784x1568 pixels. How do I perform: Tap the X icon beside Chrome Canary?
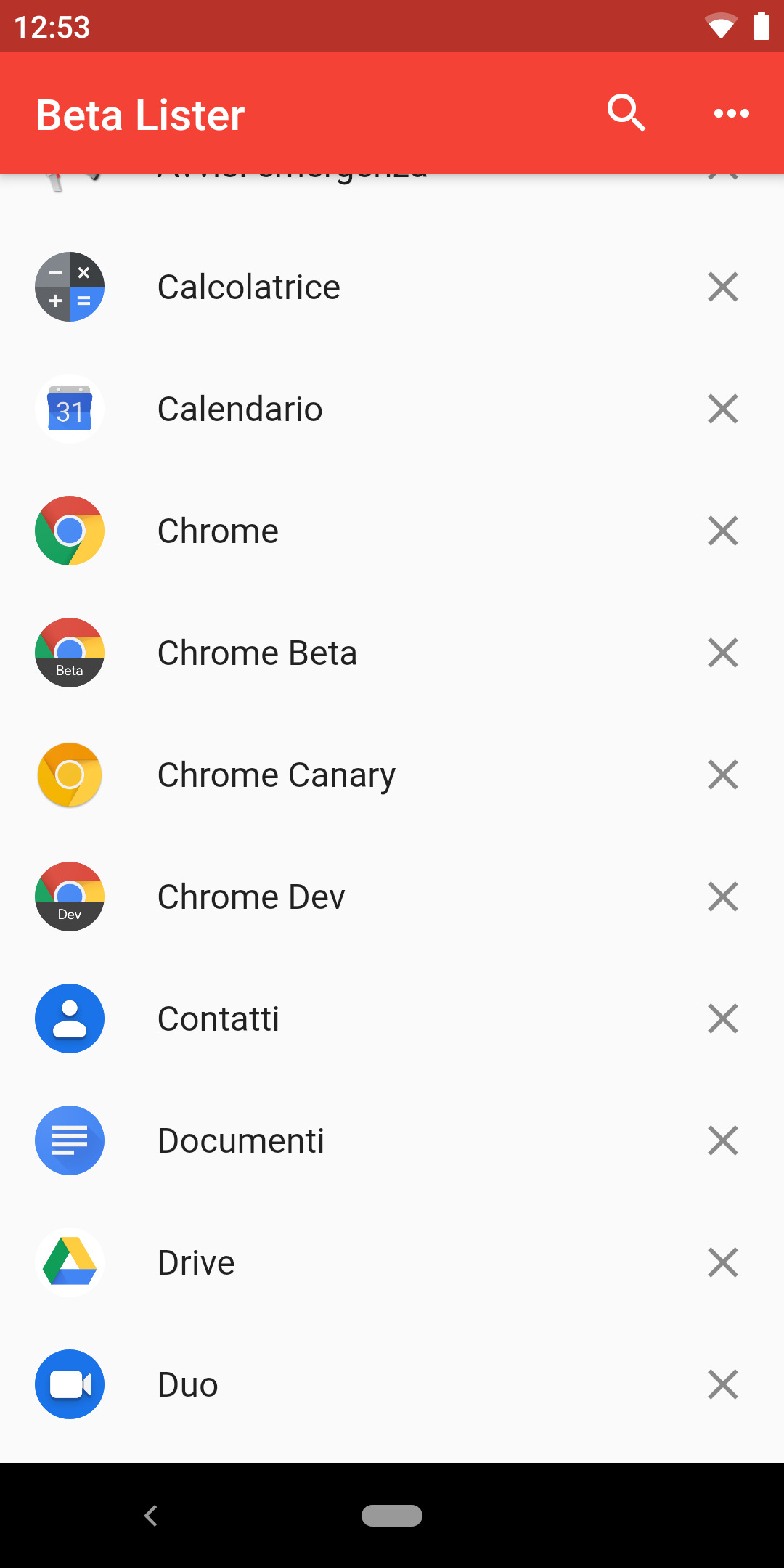point(723,775)
